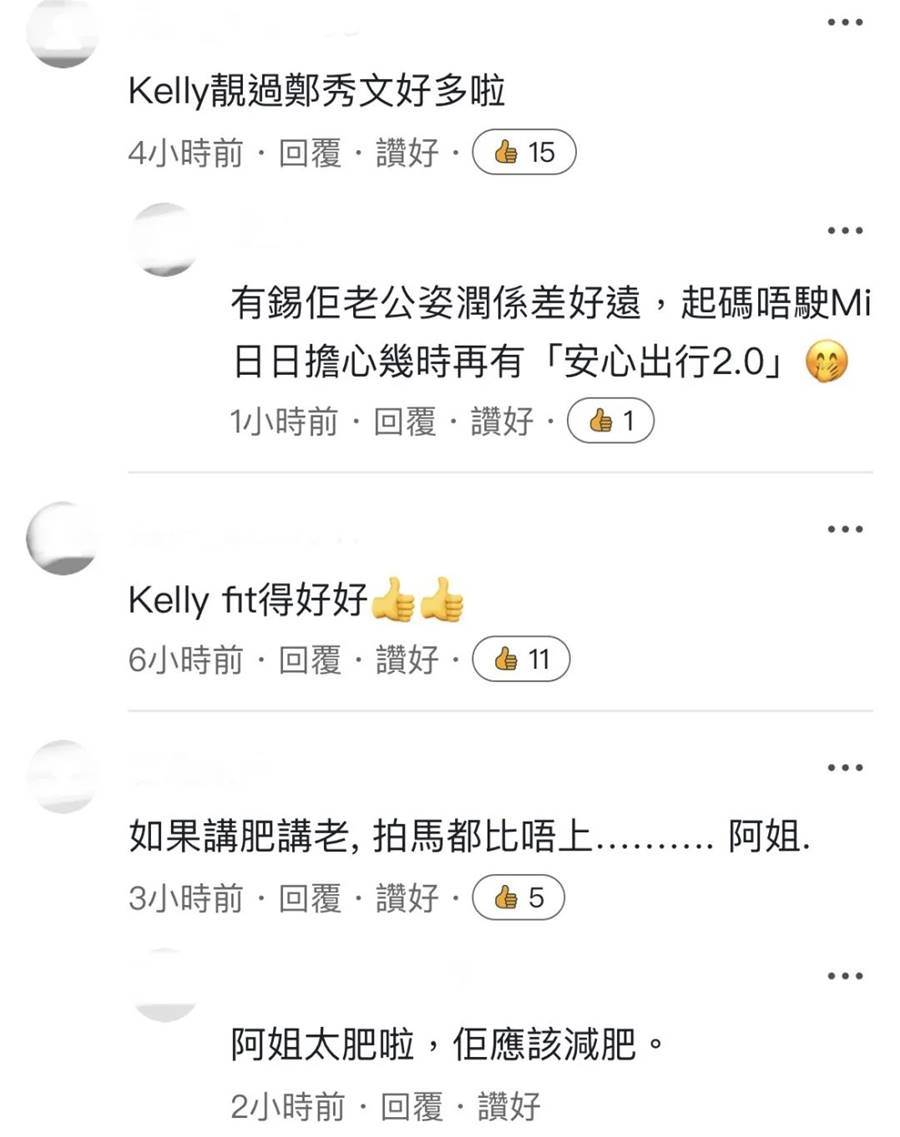View the 5 reactions on the '如果講肥講老' comment
900x1137 pixels.
519,898
